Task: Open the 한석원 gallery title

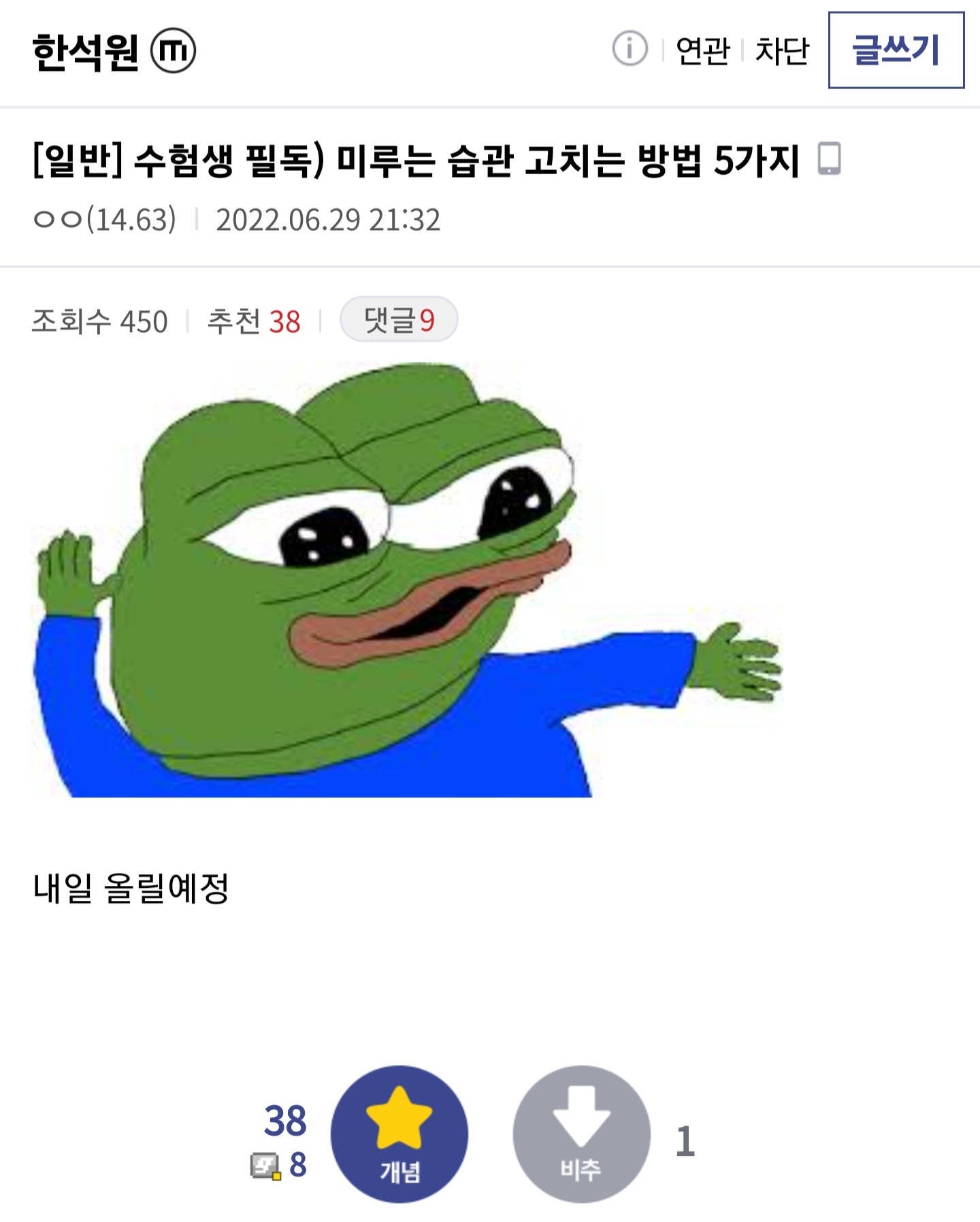Action: tap(86, 52)
